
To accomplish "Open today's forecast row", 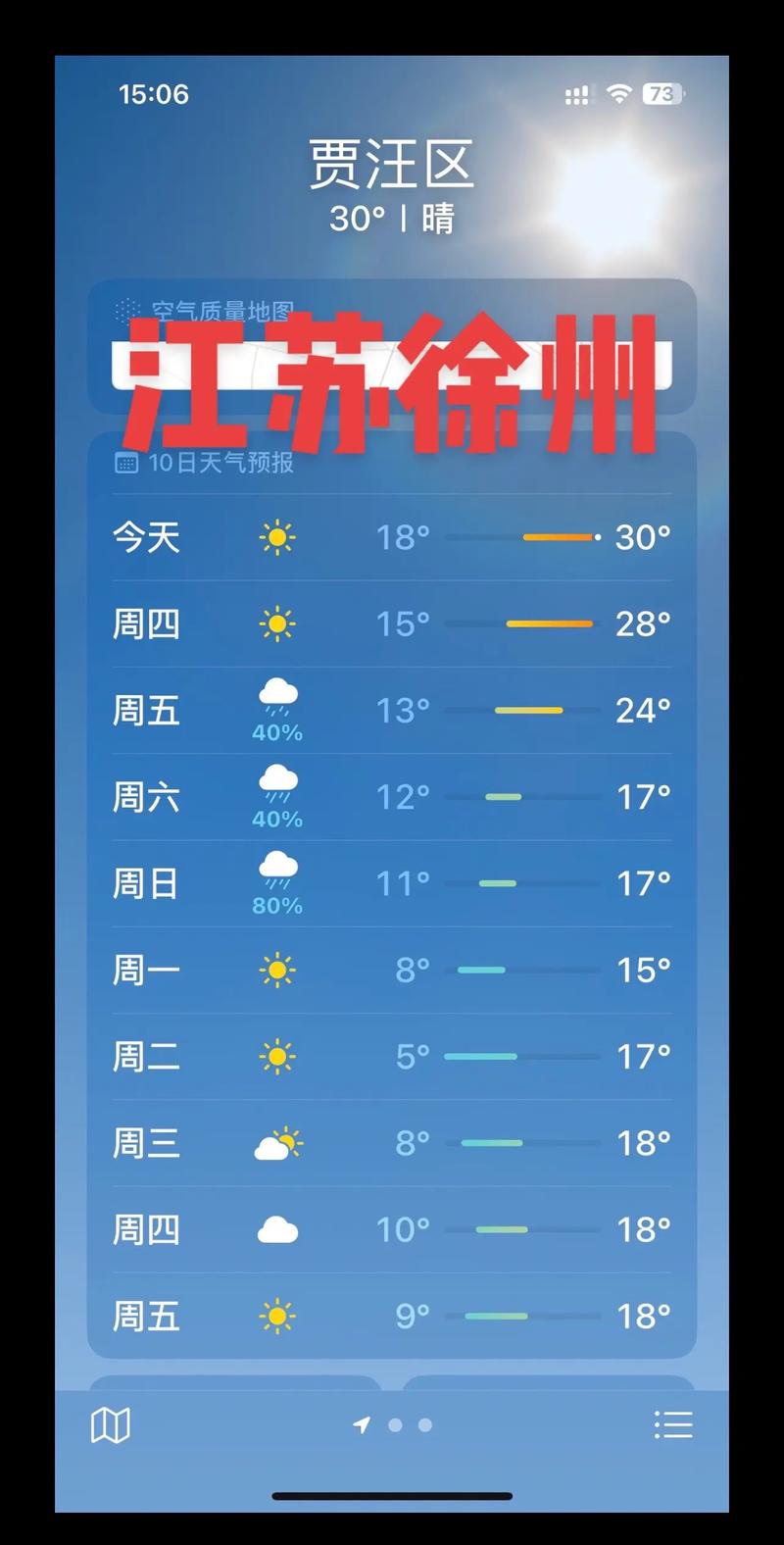I will click(x=392, y=537).
